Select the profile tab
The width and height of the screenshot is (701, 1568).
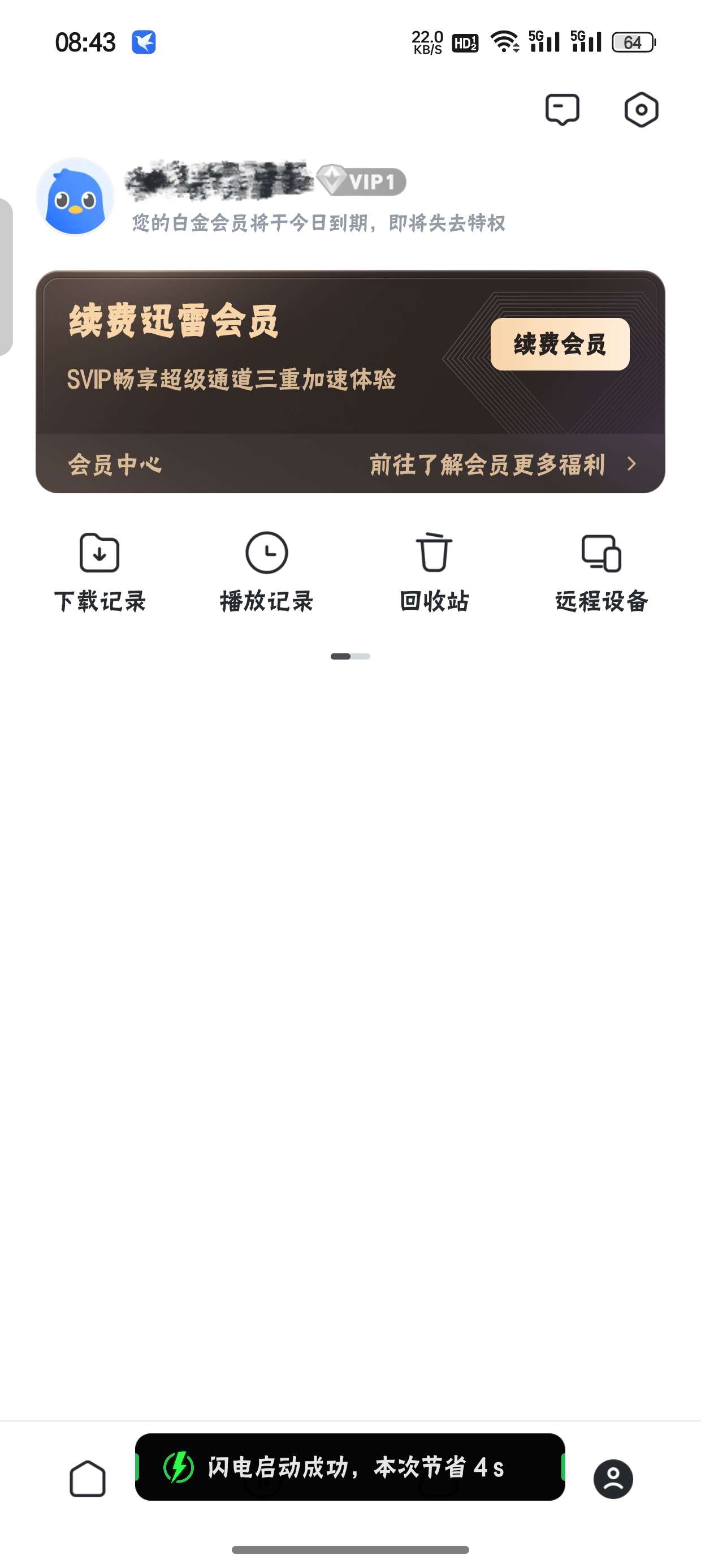[x=613, y=1479]
